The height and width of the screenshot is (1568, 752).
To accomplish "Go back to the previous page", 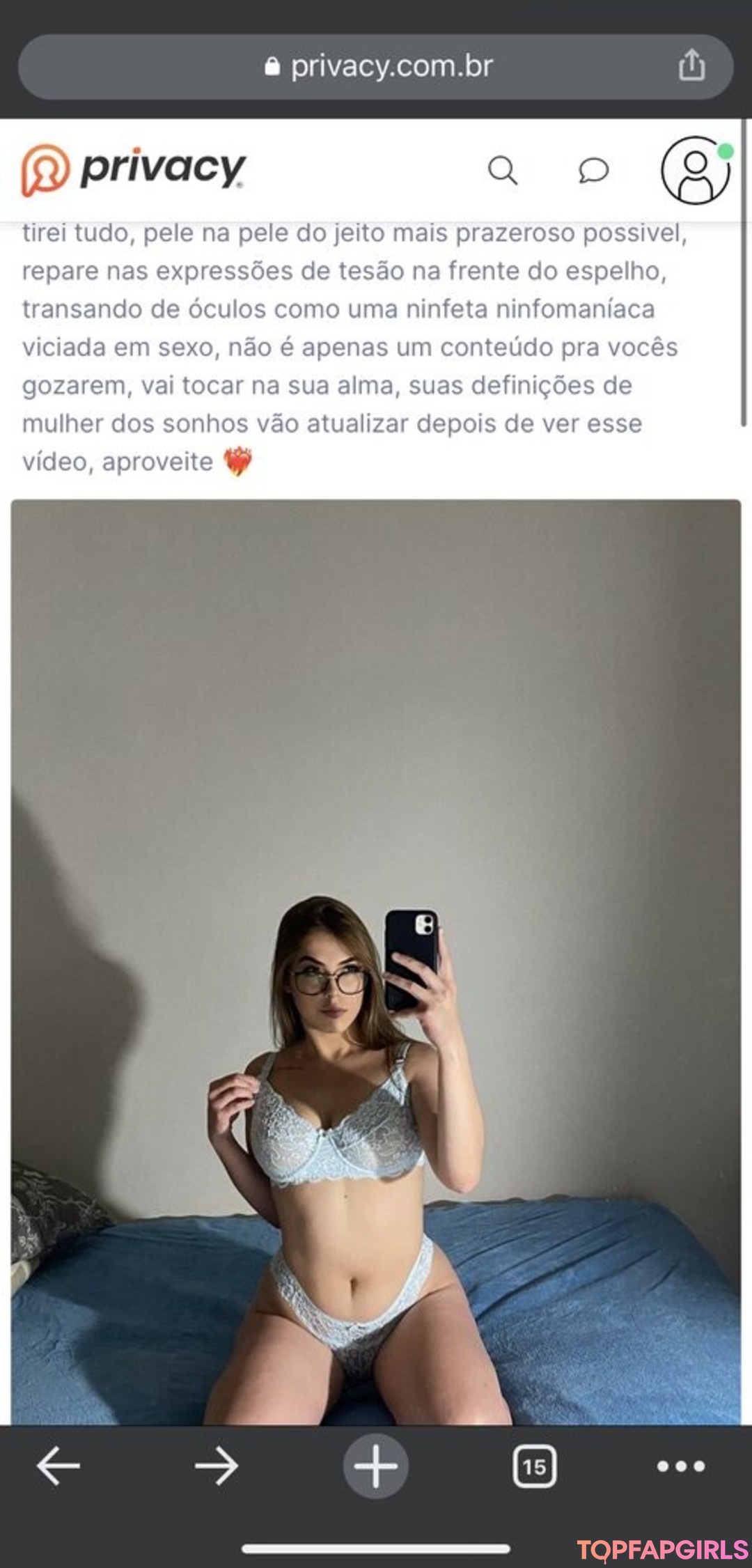I will click(x=58, y=1466).
